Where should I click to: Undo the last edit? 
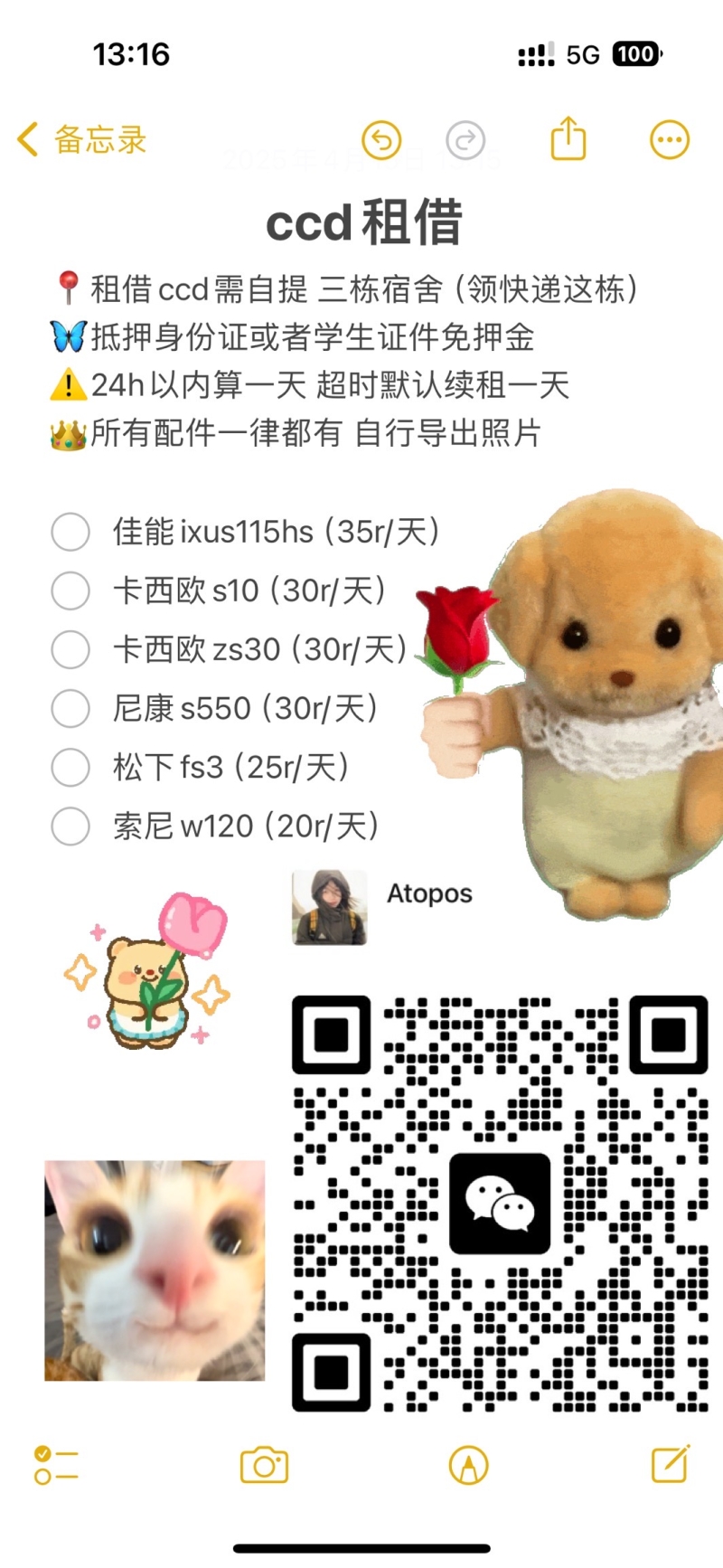coord(381,140)
